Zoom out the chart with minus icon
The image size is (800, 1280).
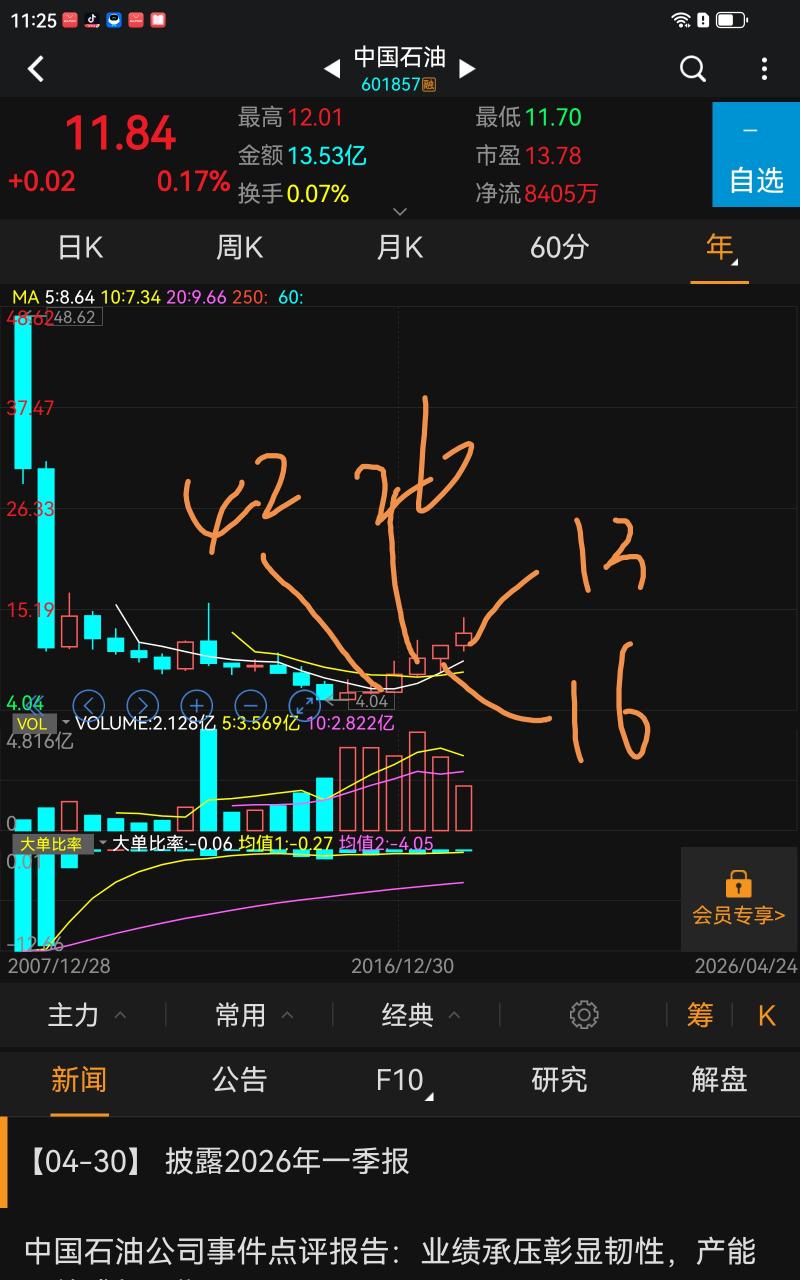click(250, 703)
